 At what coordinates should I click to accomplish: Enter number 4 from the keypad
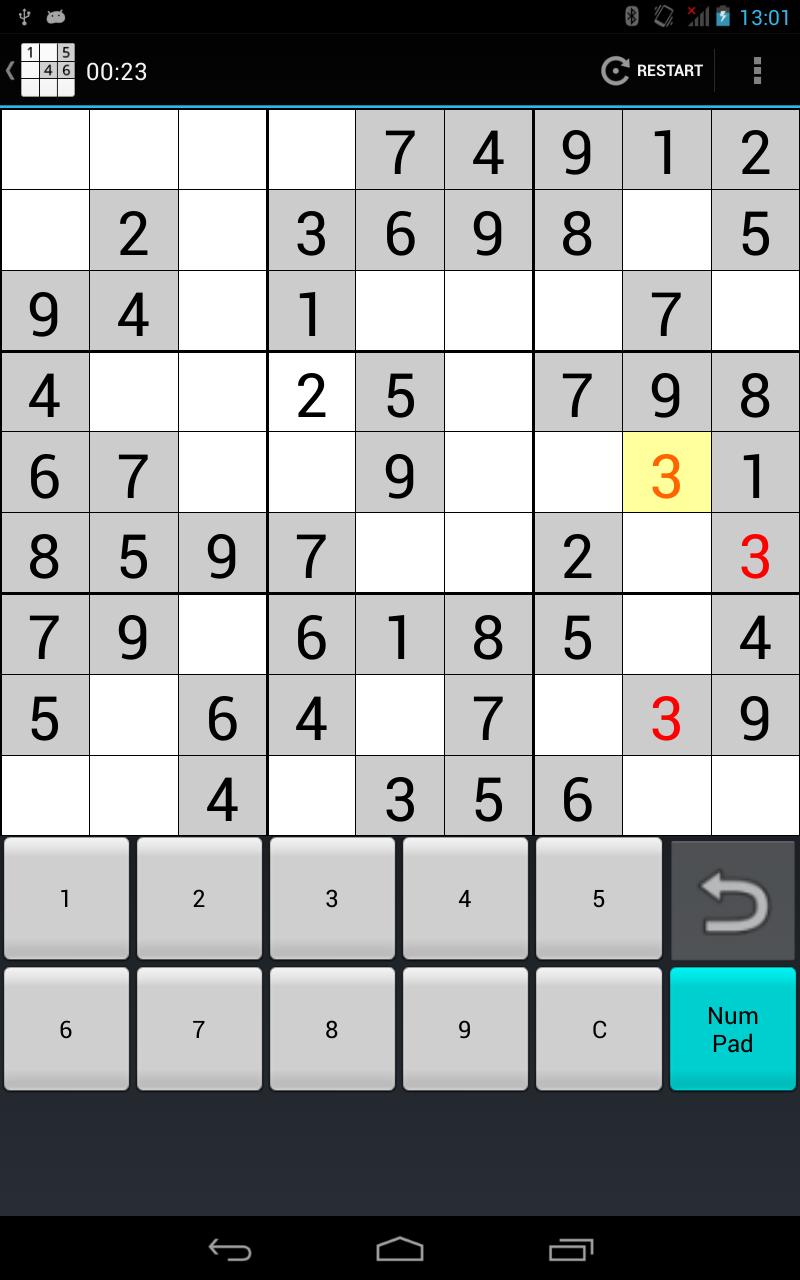pos(465,898)
